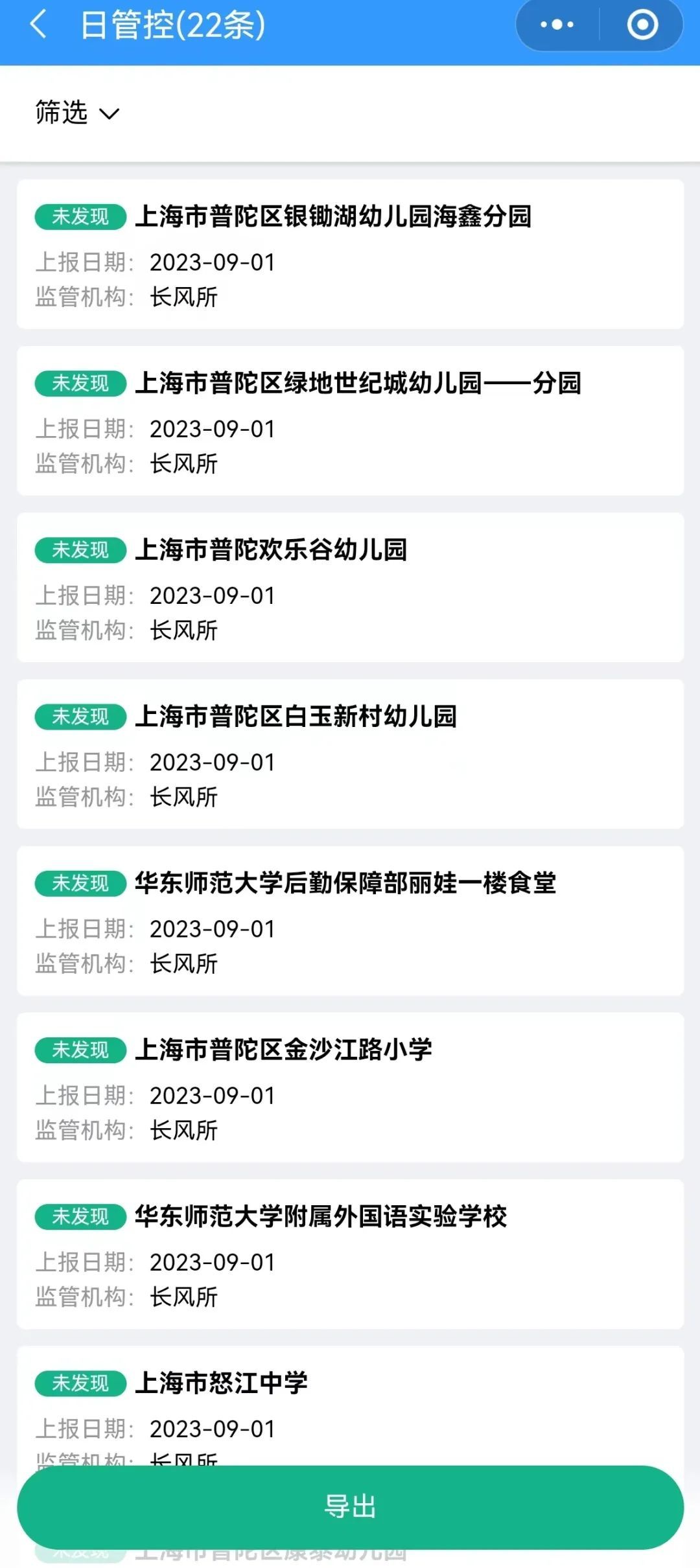The width and height of the screenshot is (700, 1568).
Task: Expand the 筛选 filter dropdown
Action: click(x=77, y=113)
